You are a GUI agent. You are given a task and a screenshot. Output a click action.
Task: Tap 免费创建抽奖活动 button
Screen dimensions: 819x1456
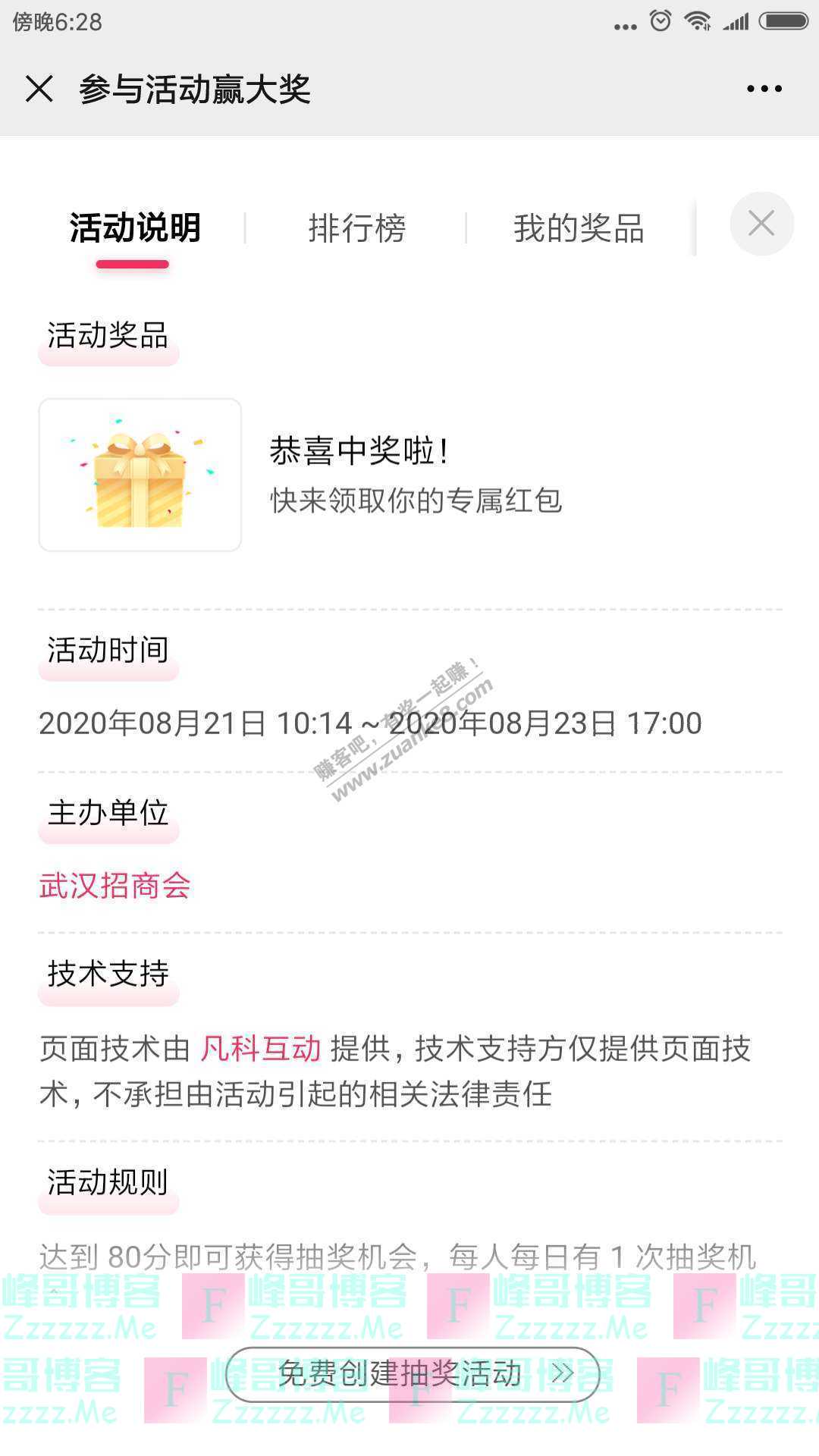413,1373
